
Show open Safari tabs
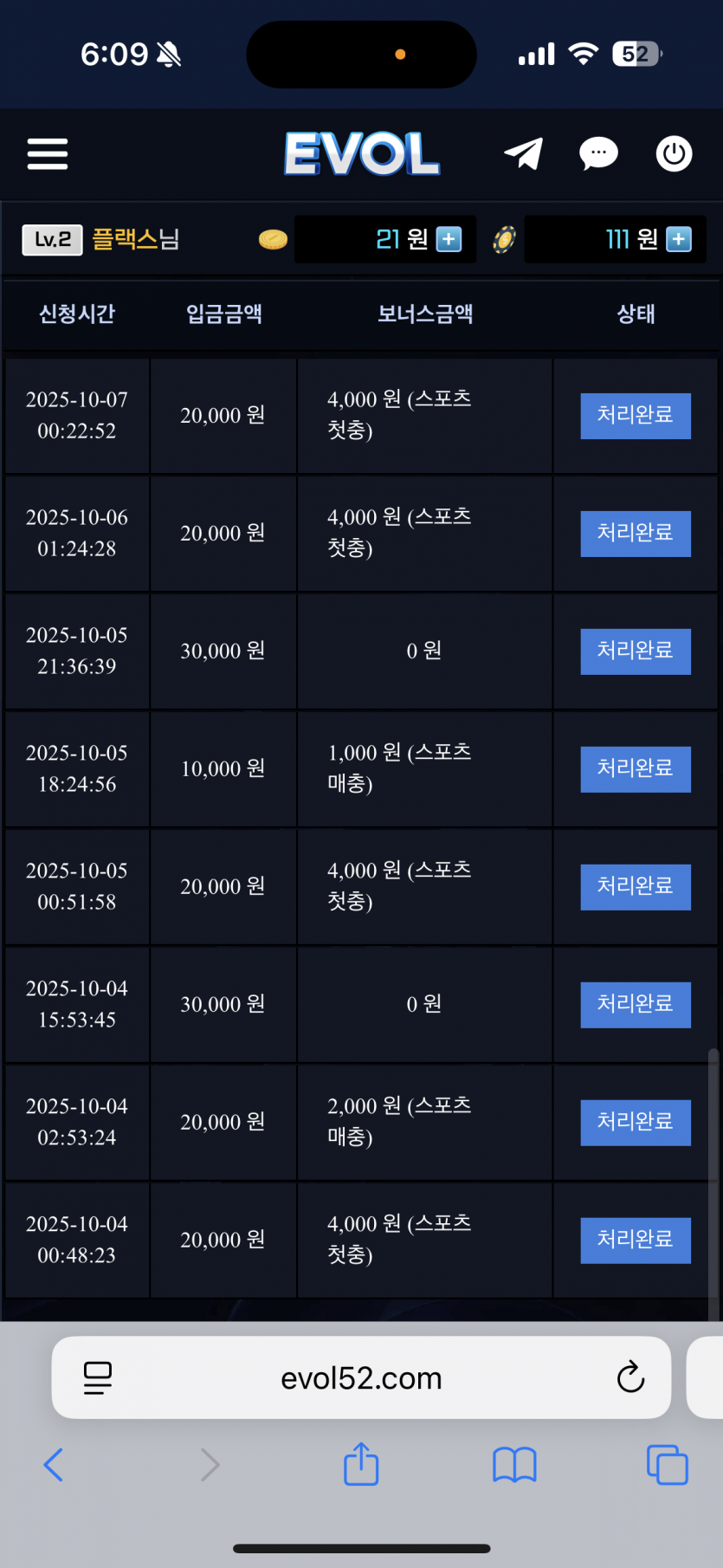(667, 1465)
